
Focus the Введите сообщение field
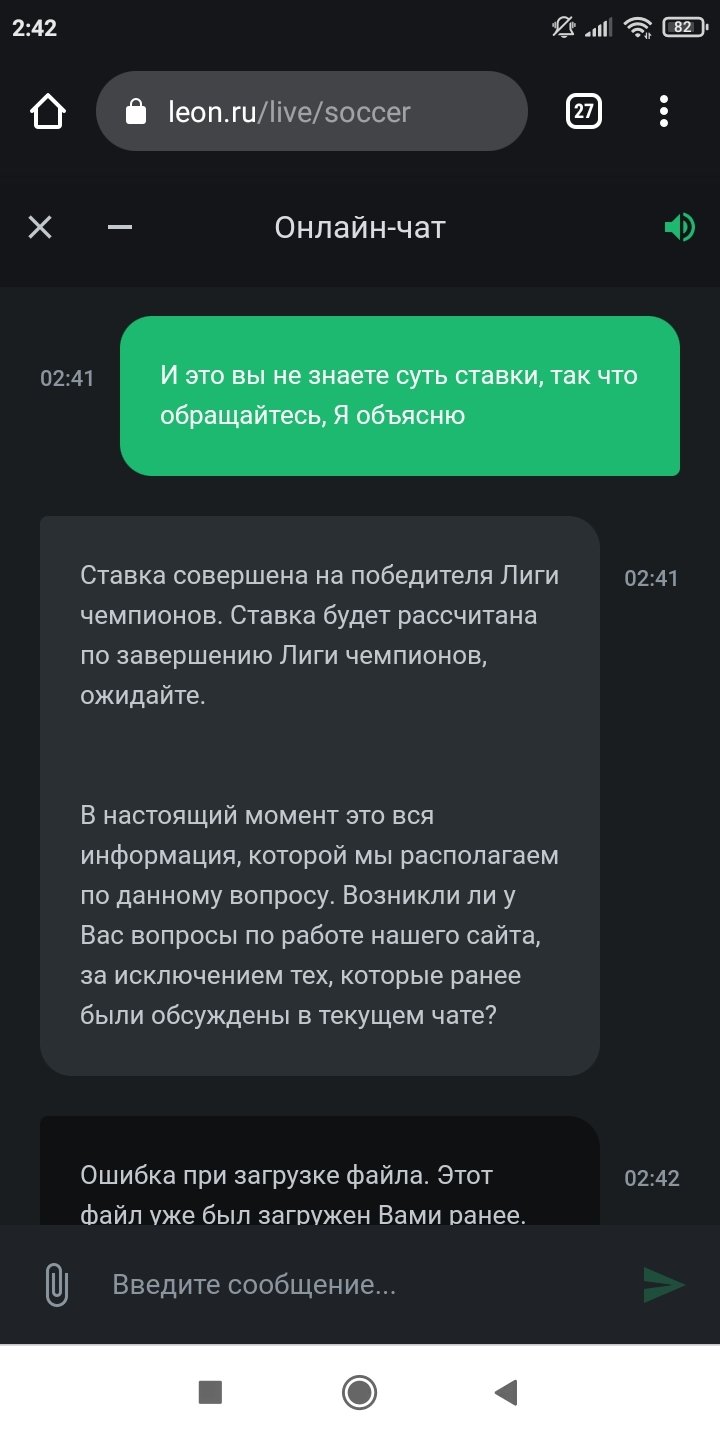point(360,1285)
